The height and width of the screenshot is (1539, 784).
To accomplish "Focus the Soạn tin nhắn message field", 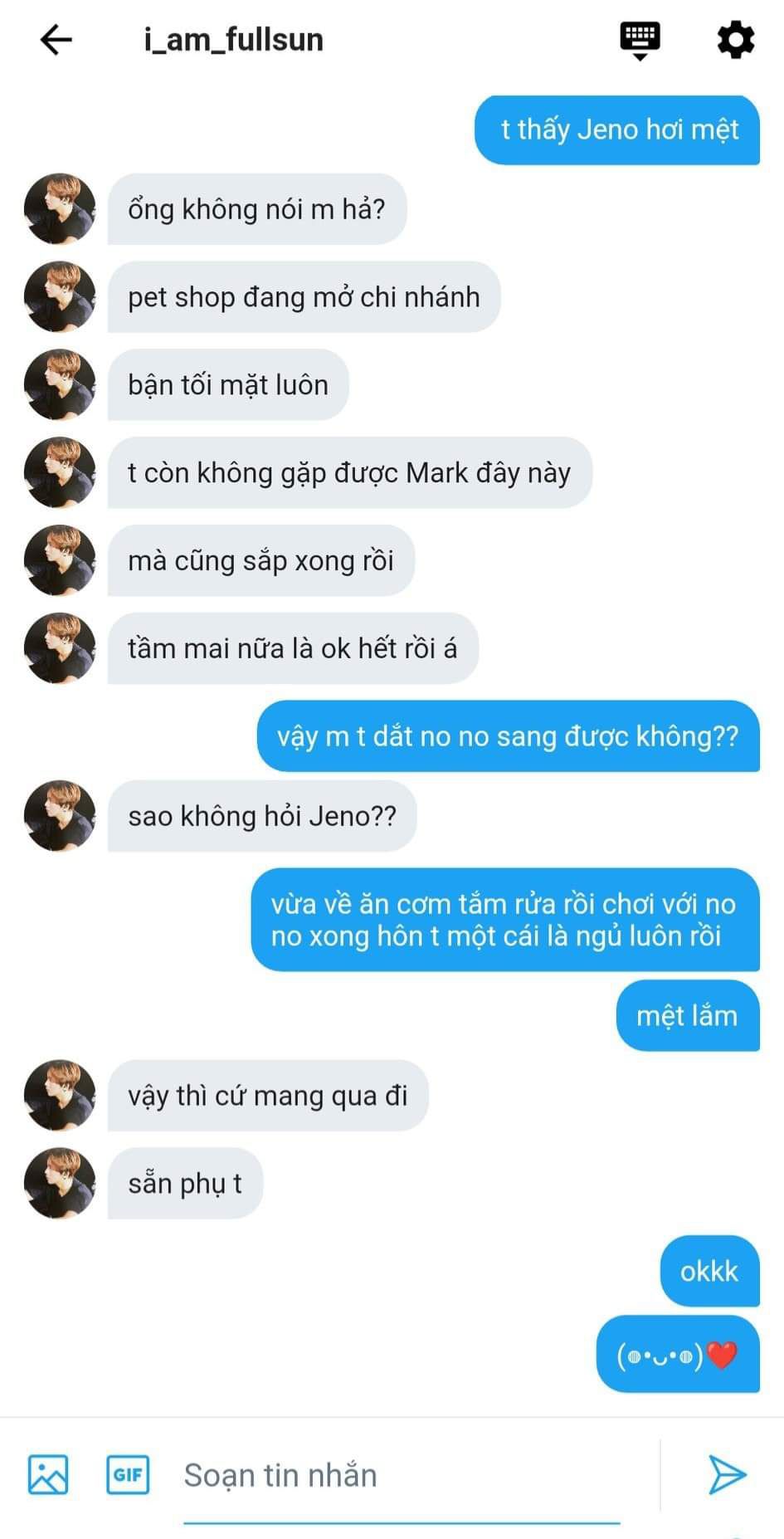I will 402,1475.
